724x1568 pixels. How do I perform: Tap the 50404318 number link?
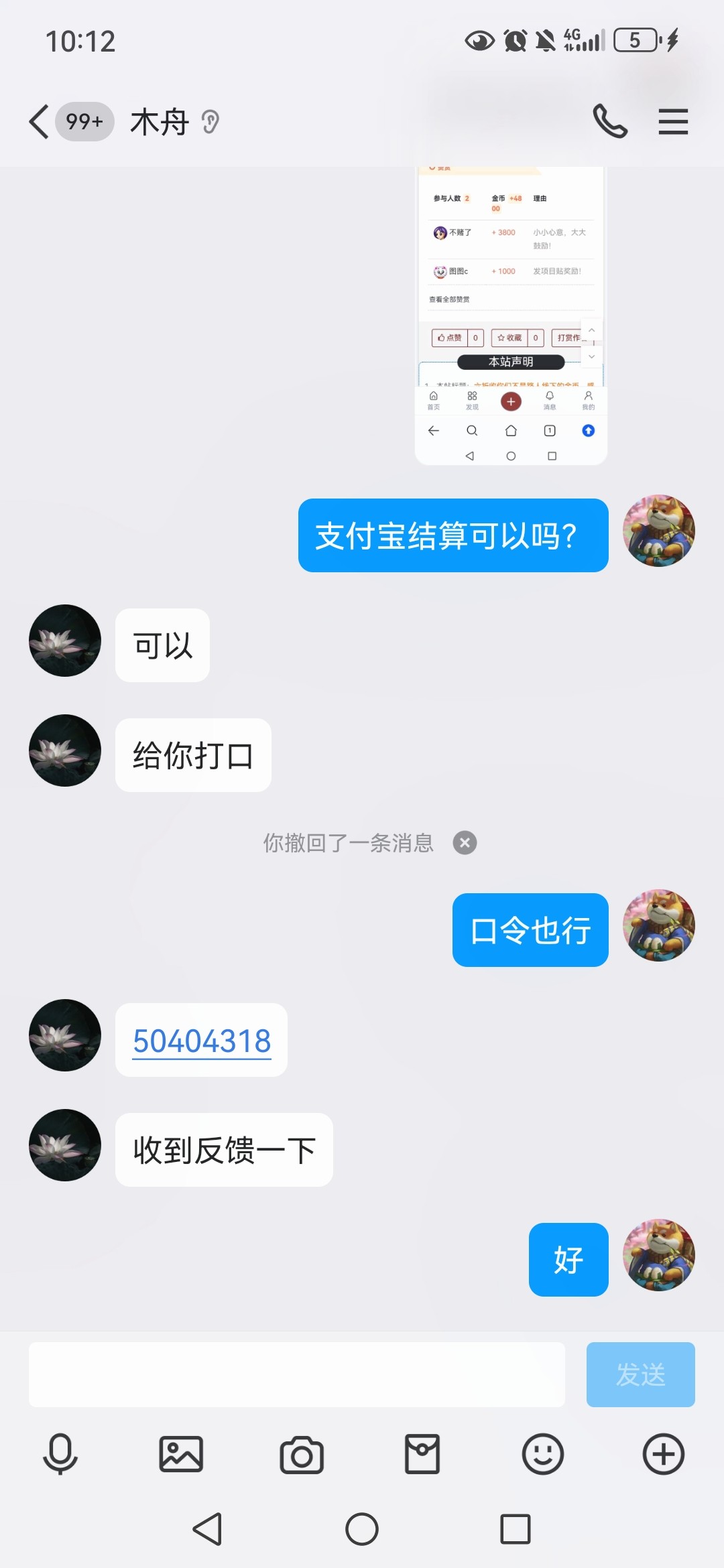click(x=202, y=1041)
